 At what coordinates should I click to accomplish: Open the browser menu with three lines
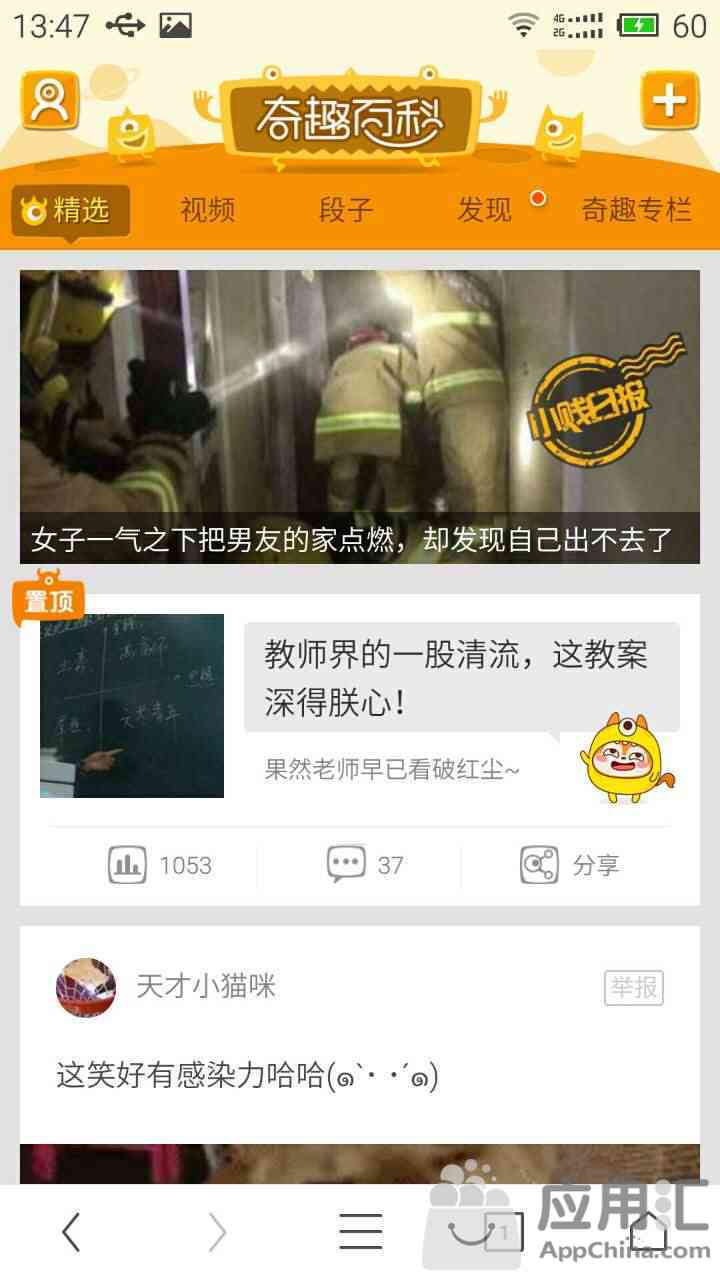click(360, 1232)
